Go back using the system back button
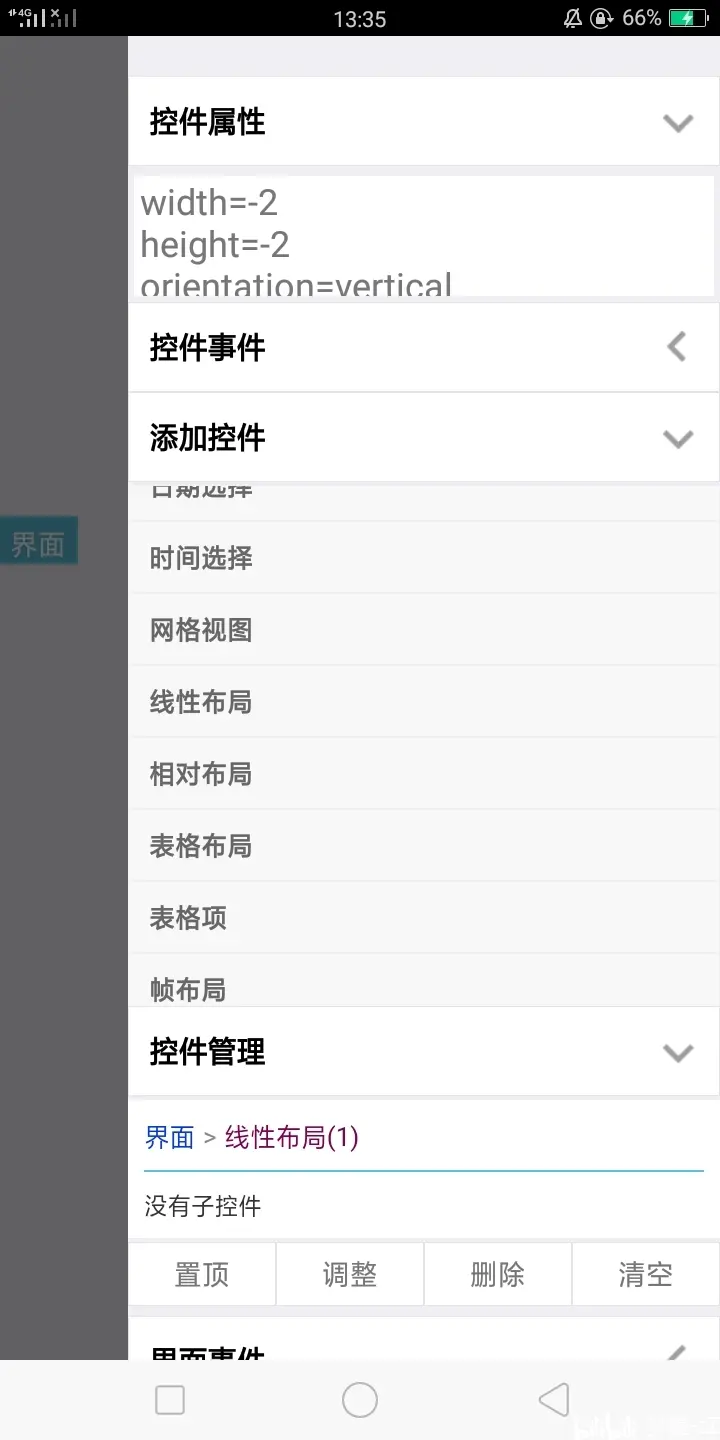 (x=553, y=1400)
